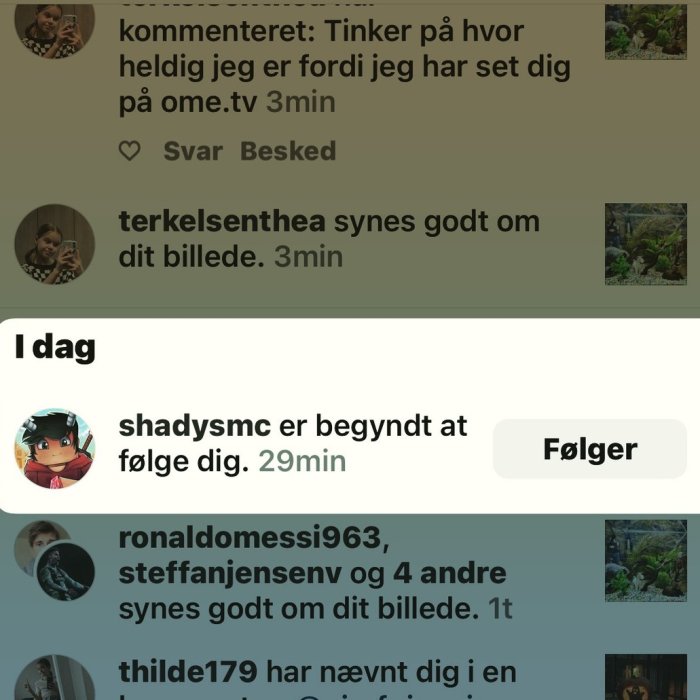Viewport: 700px width, 700px height.
Task: Open the ronaldomessi963 username link
Action: click(250, 538)
